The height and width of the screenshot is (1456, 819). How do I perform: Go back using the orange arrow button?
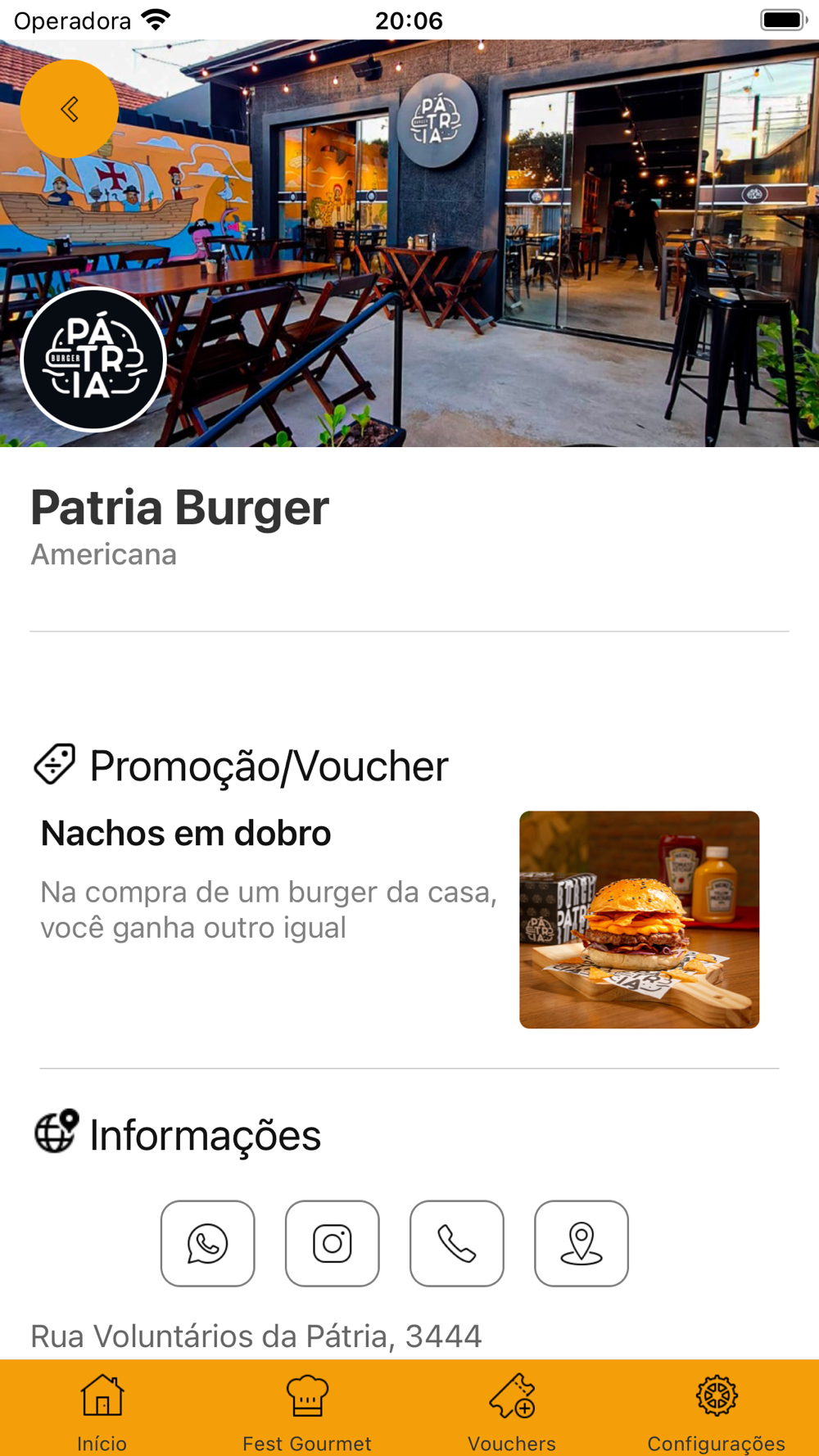pos(70,109)
